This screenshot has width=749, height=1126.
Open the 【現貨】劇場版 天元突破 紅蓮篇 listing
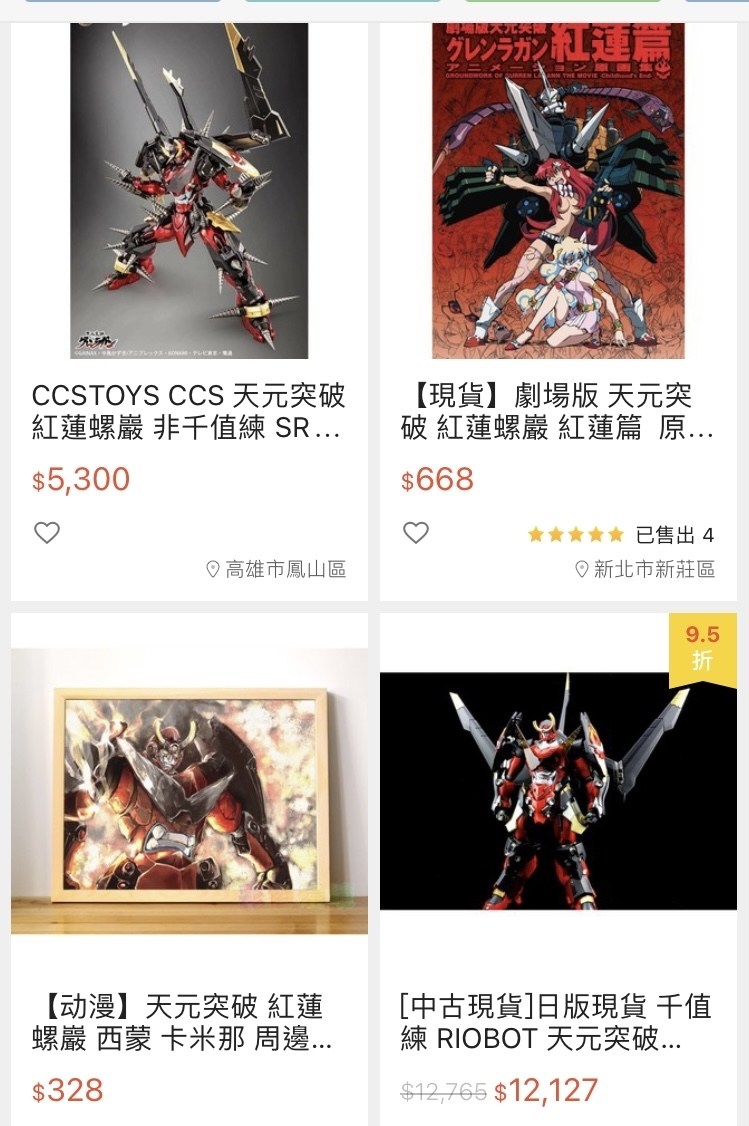click(x=558, y=411)
